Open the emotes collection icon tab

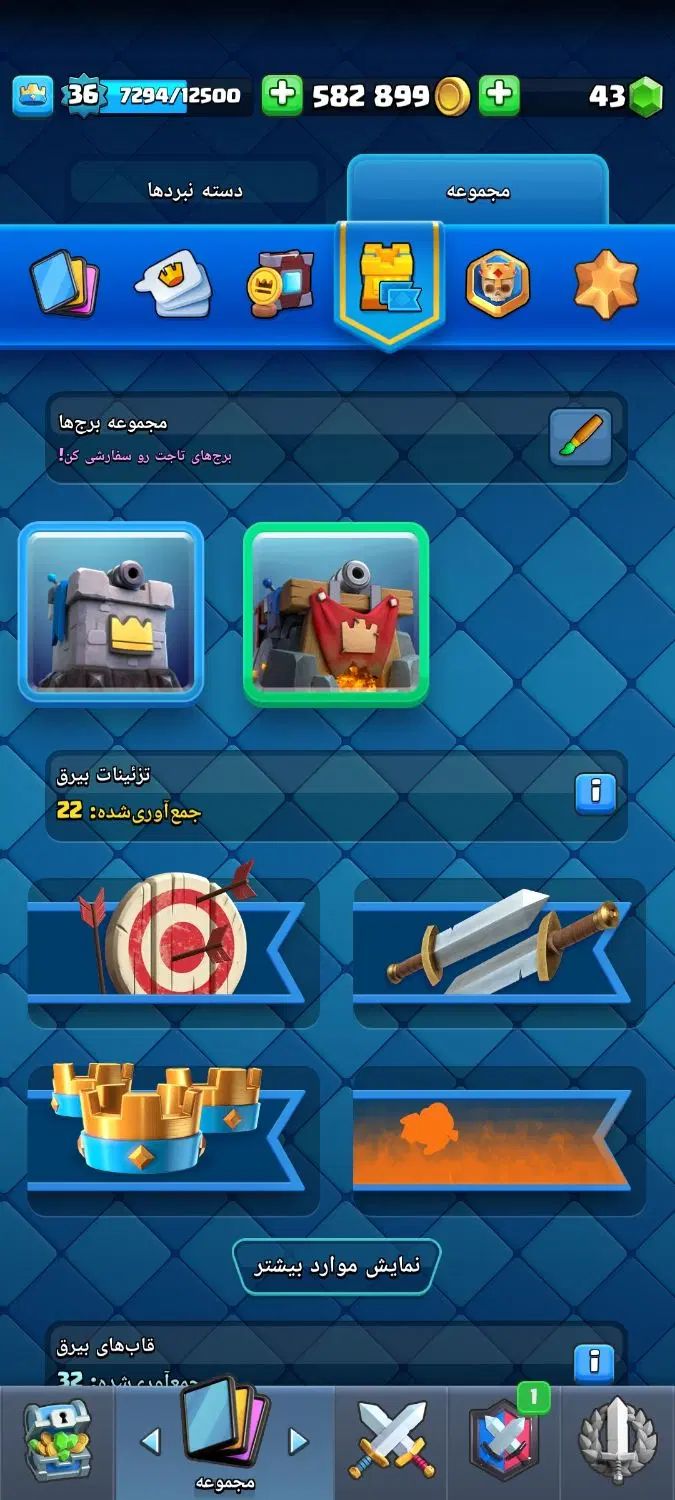pyautogui.click(x=172, y=284)
